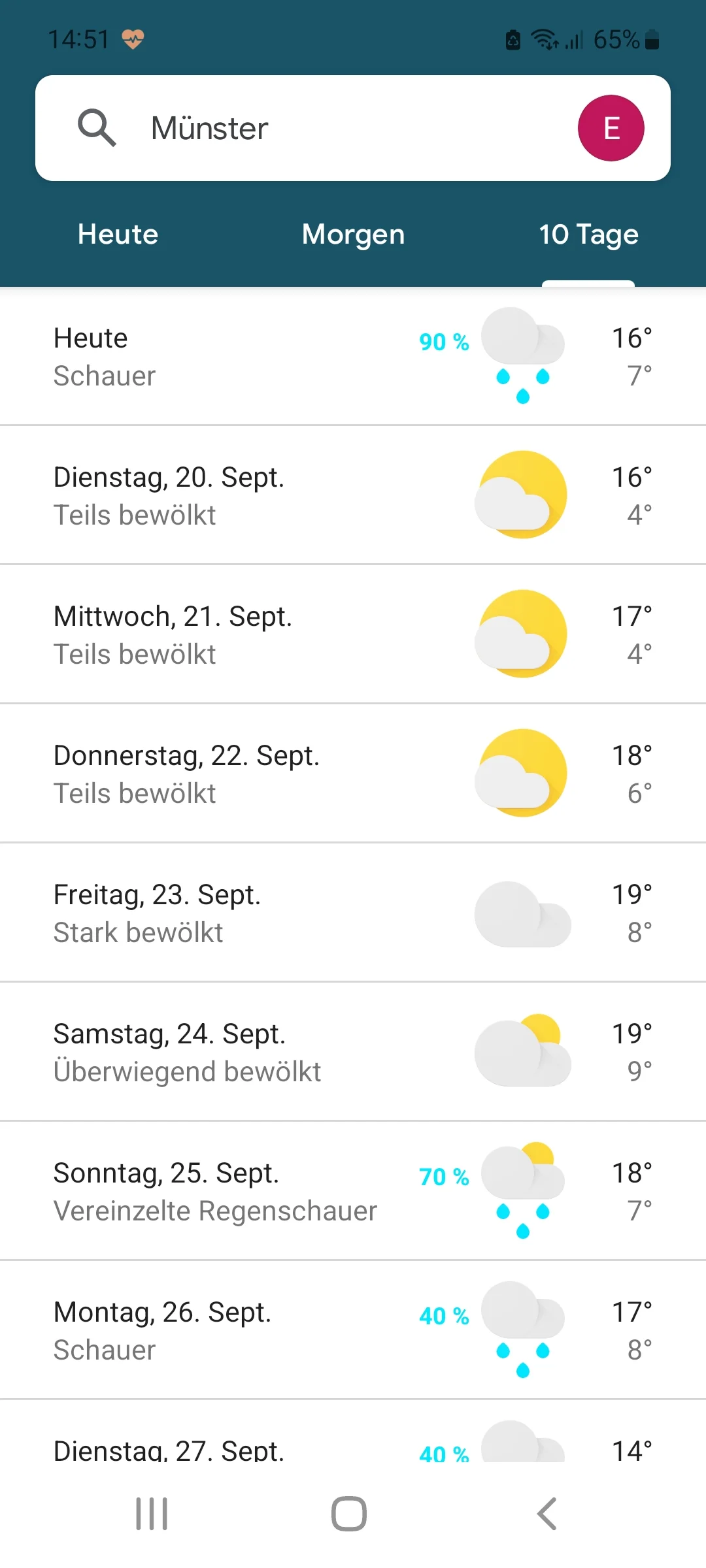Open the account avatar labeled E
Viewport: 706px width, 1568px height.
(x=611, y=128)
